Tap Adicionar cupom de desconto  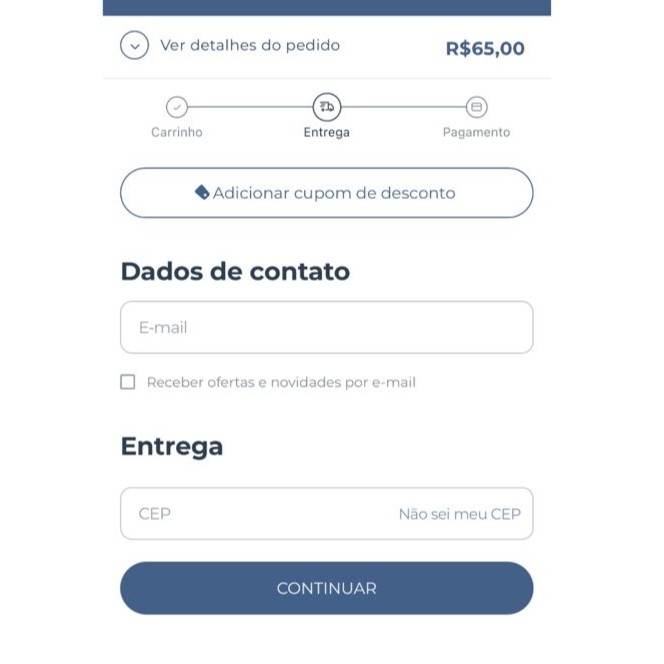326,193
